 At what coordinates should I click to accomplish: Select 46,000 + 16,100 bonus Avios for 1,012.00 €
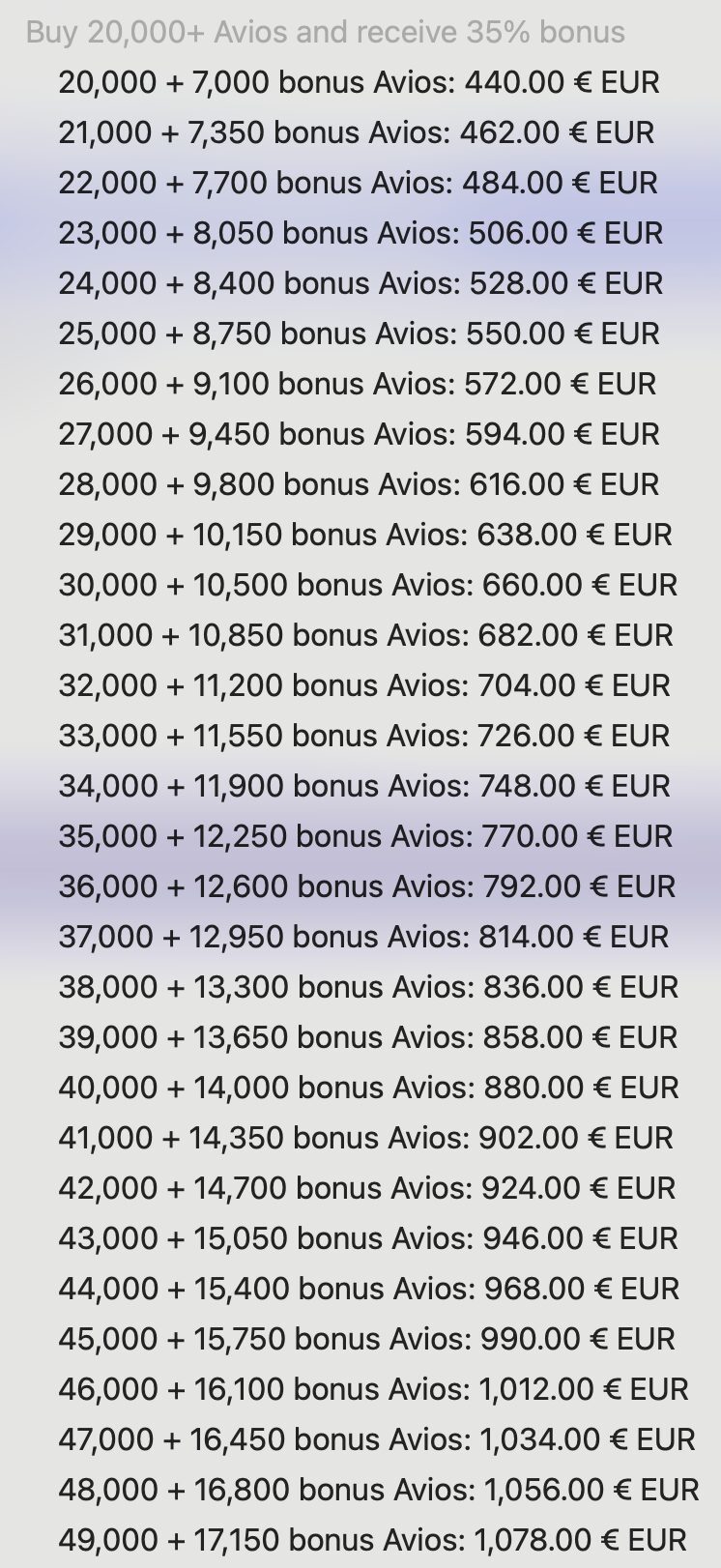point(373,1389)
